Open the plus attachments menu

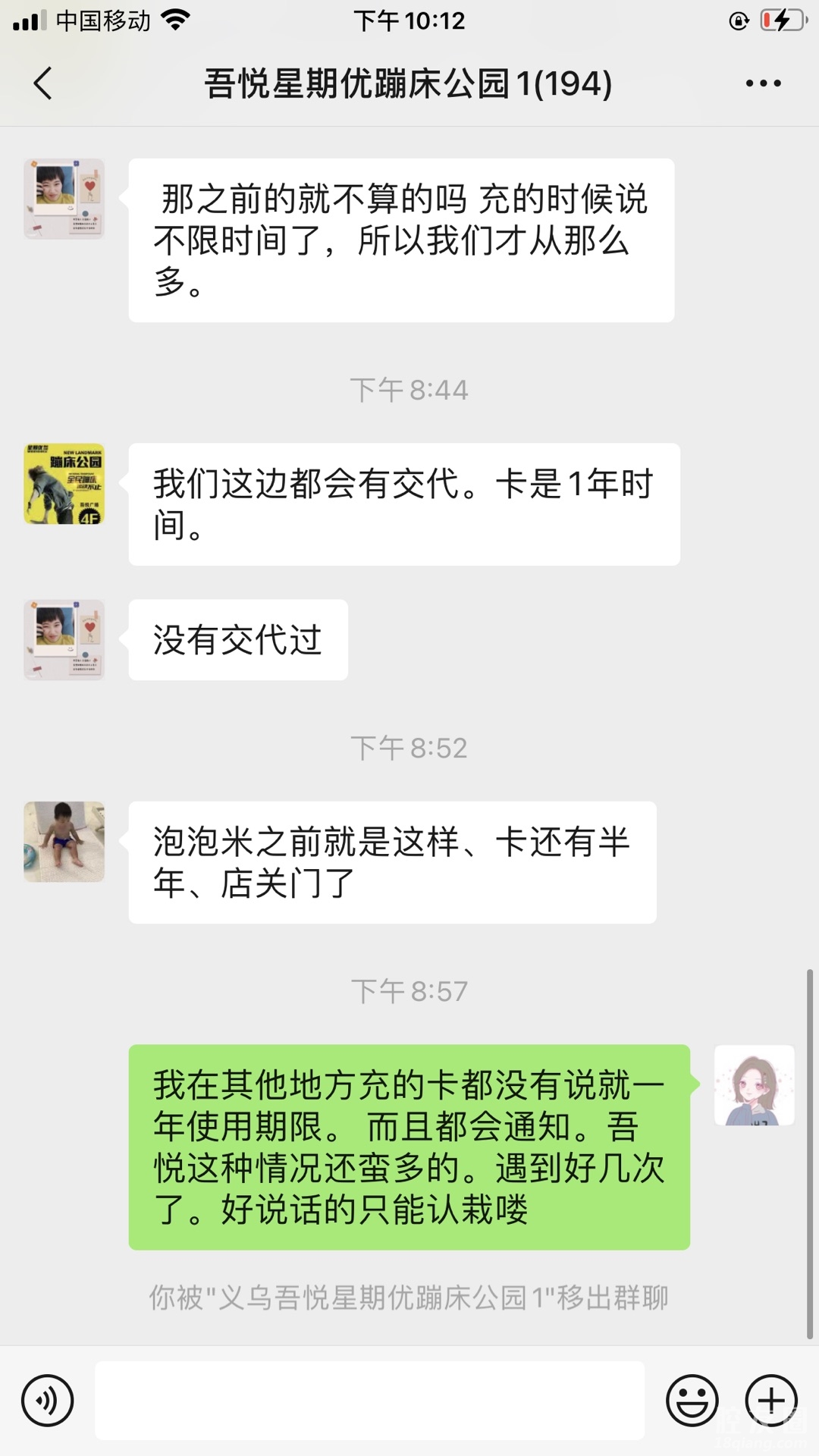tap(771, 1401)
